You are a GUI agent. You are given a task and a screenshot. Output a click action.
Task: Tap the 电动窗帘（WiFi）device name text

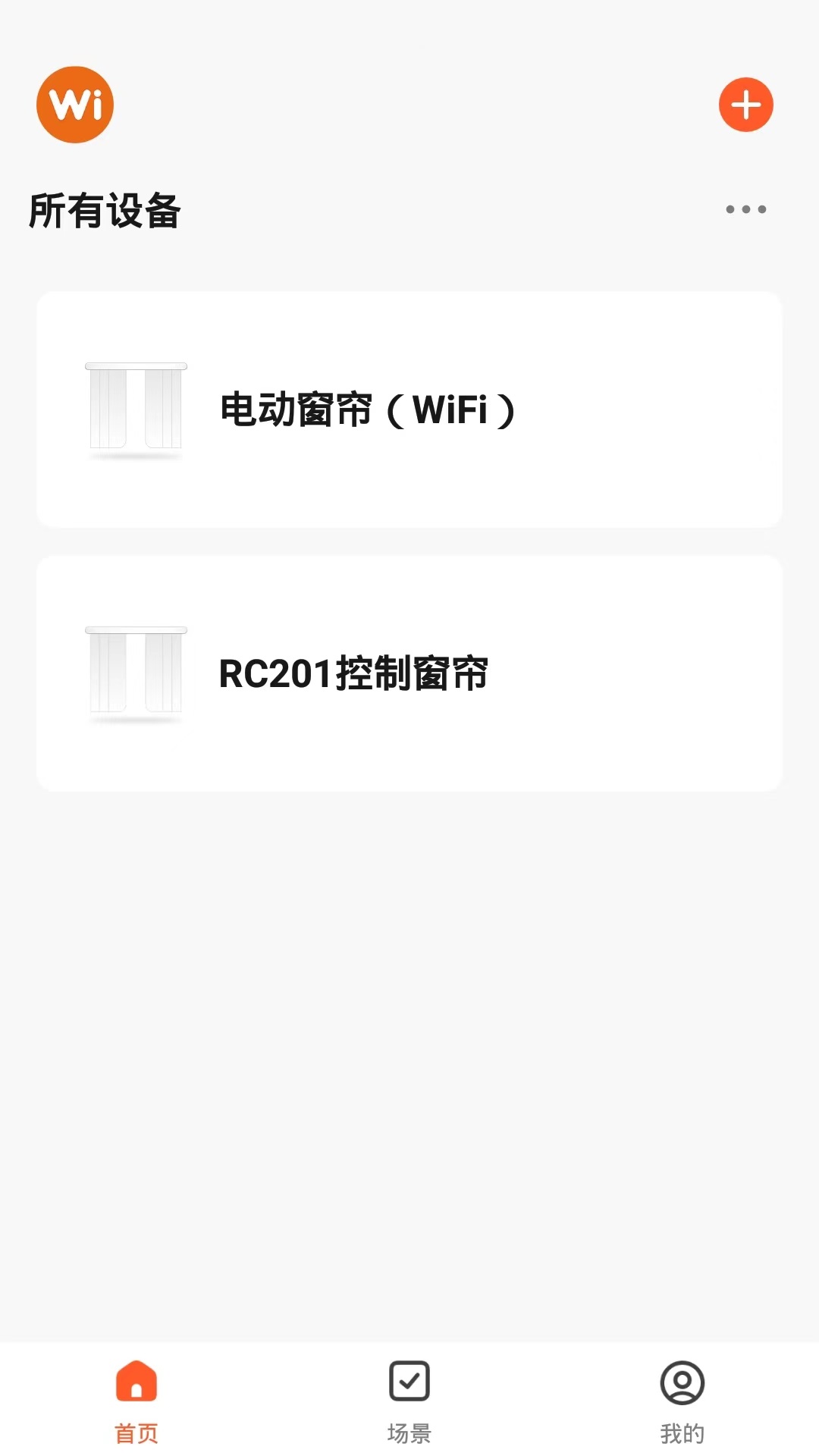click(x=367, y=409)
